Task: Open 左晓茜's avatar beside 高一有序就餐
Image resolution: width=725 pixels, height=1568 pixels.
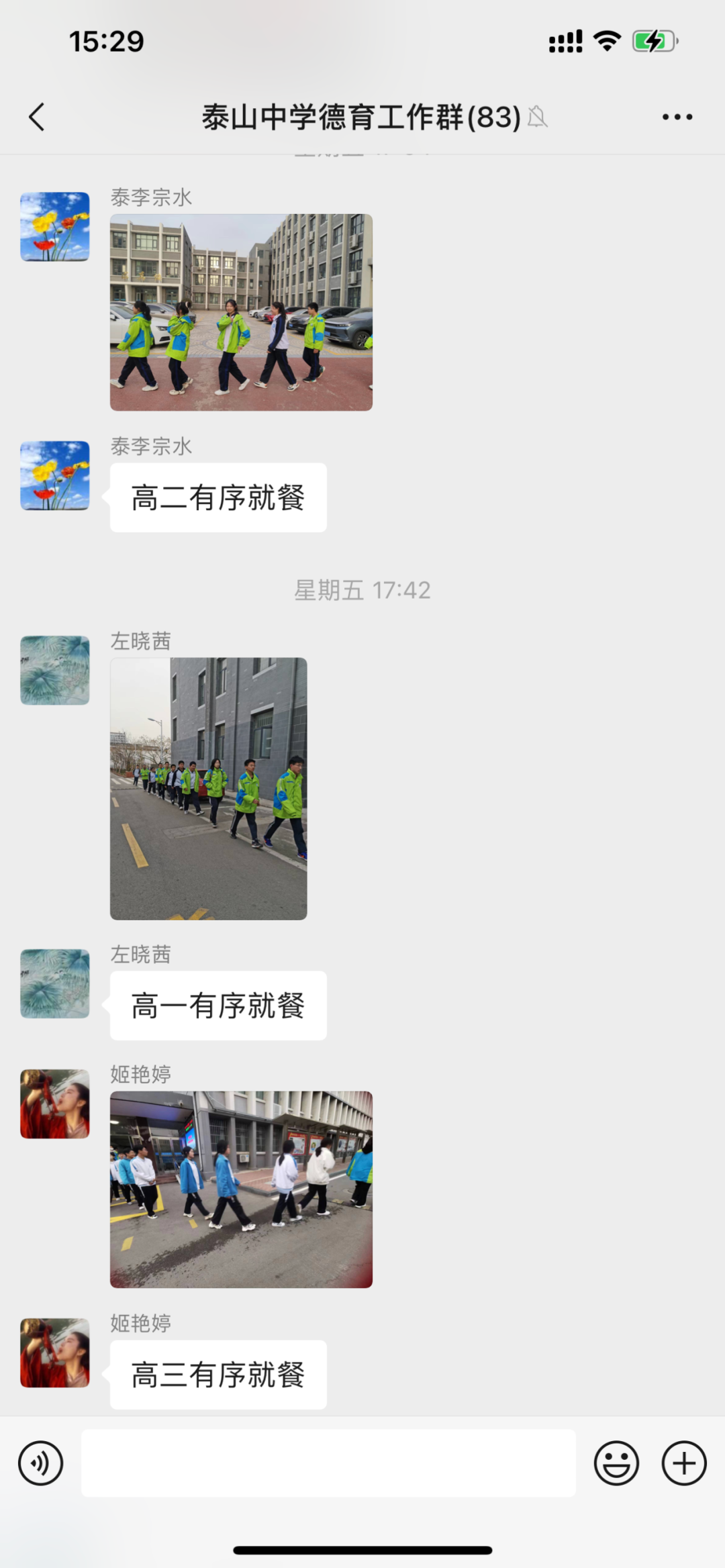Action: (54, 983)
